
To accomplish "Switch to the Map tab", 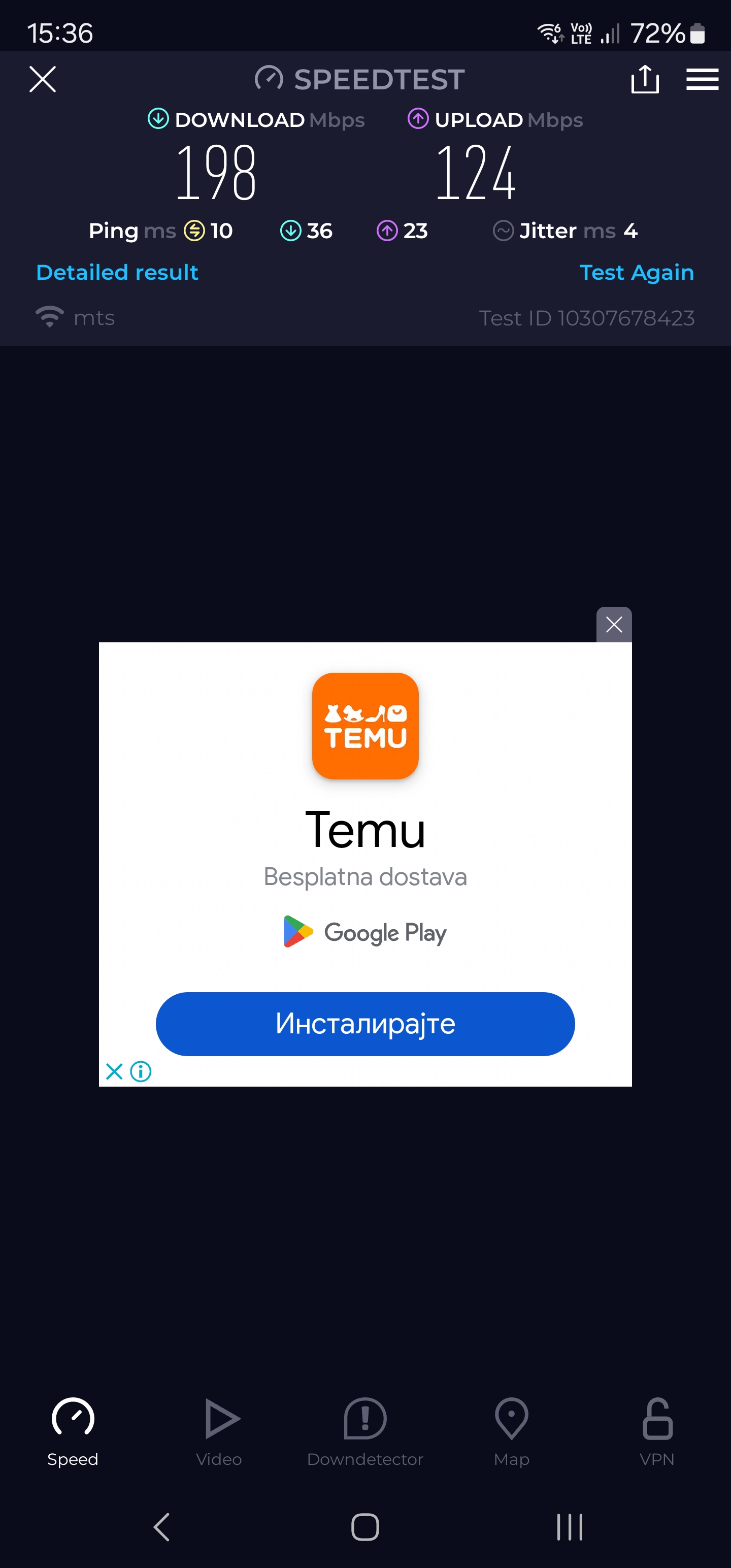I will (511, 1431).
